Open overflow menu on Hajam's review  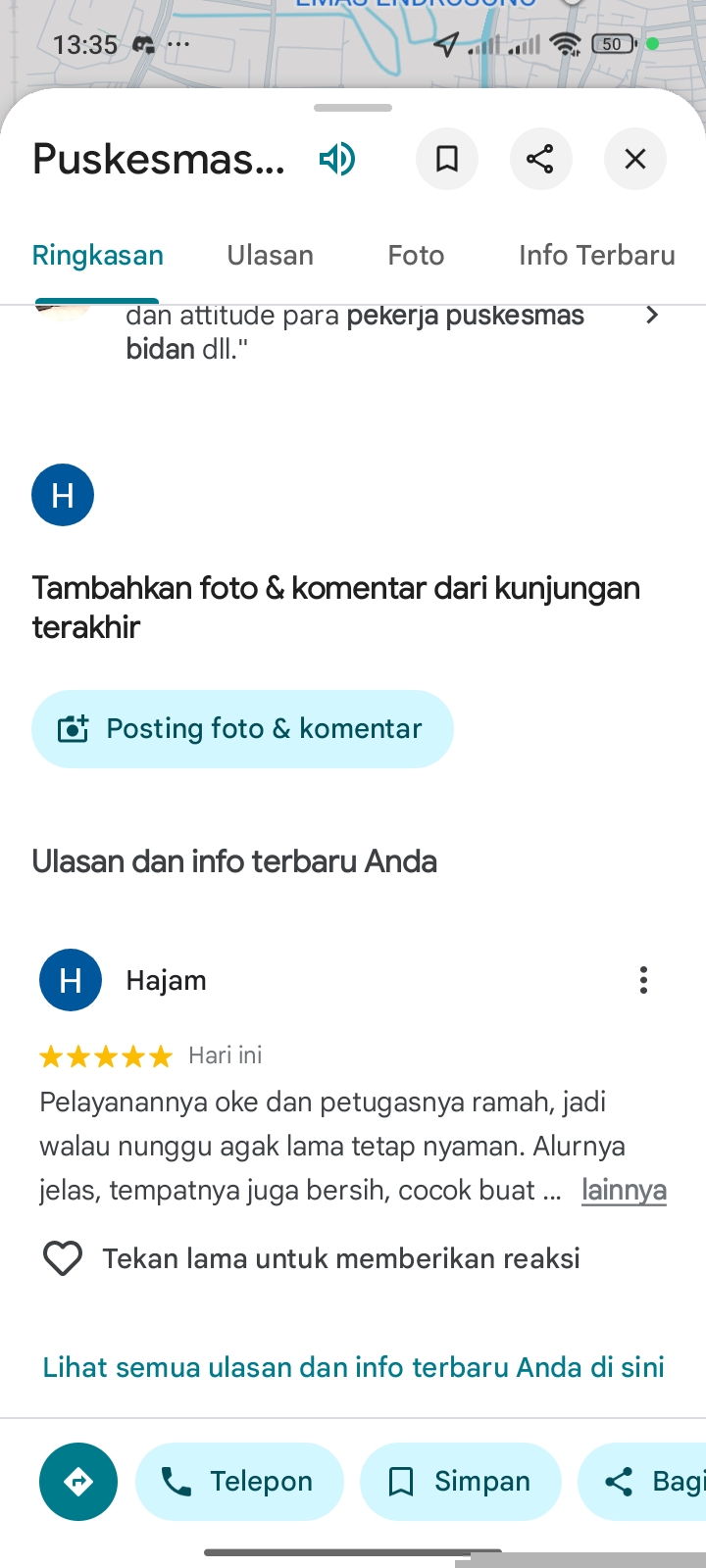pyautogui.click(x=643, y=980)
